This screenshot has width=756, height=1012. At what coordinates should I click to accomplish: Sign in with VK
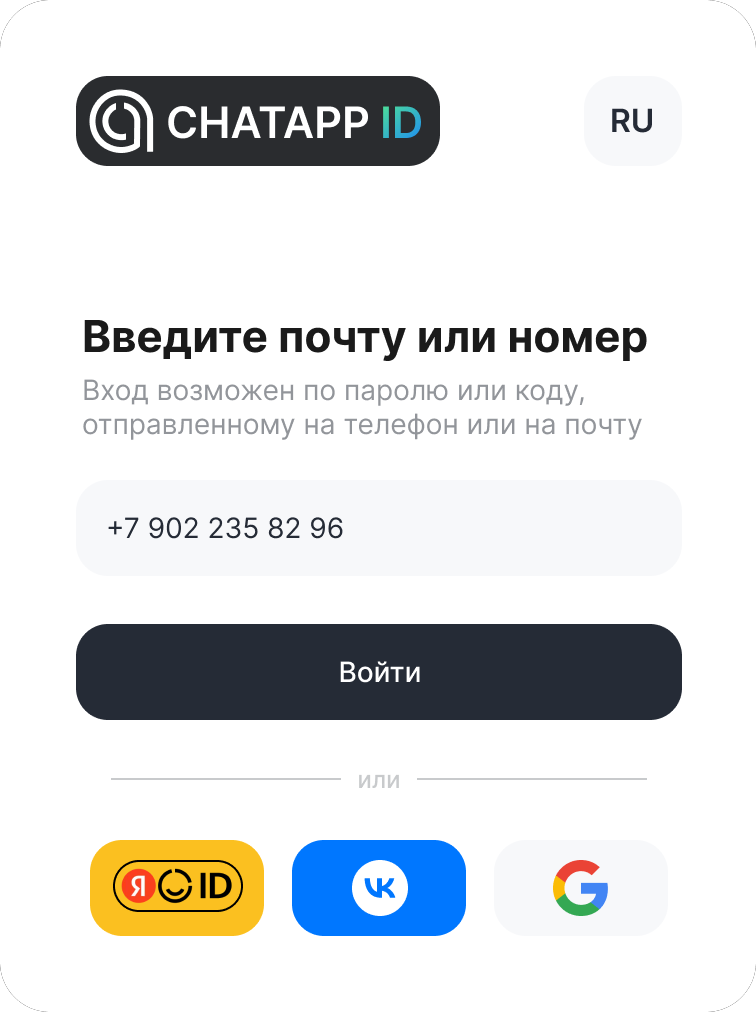pyautogui.click(x=379, y=888)
